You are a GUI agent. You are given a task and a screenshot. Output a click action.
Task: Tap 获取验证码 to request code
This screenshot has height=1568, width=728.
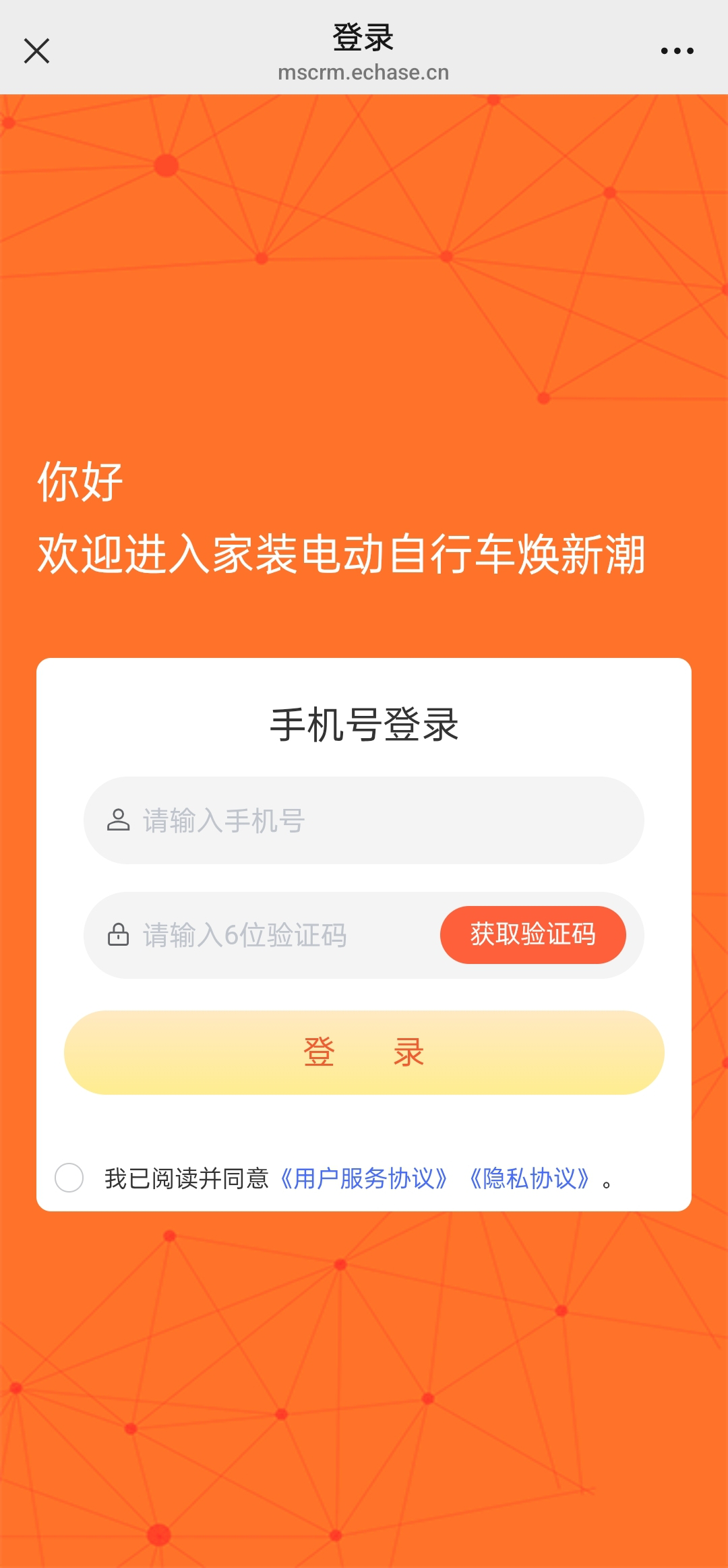[533, 935]
